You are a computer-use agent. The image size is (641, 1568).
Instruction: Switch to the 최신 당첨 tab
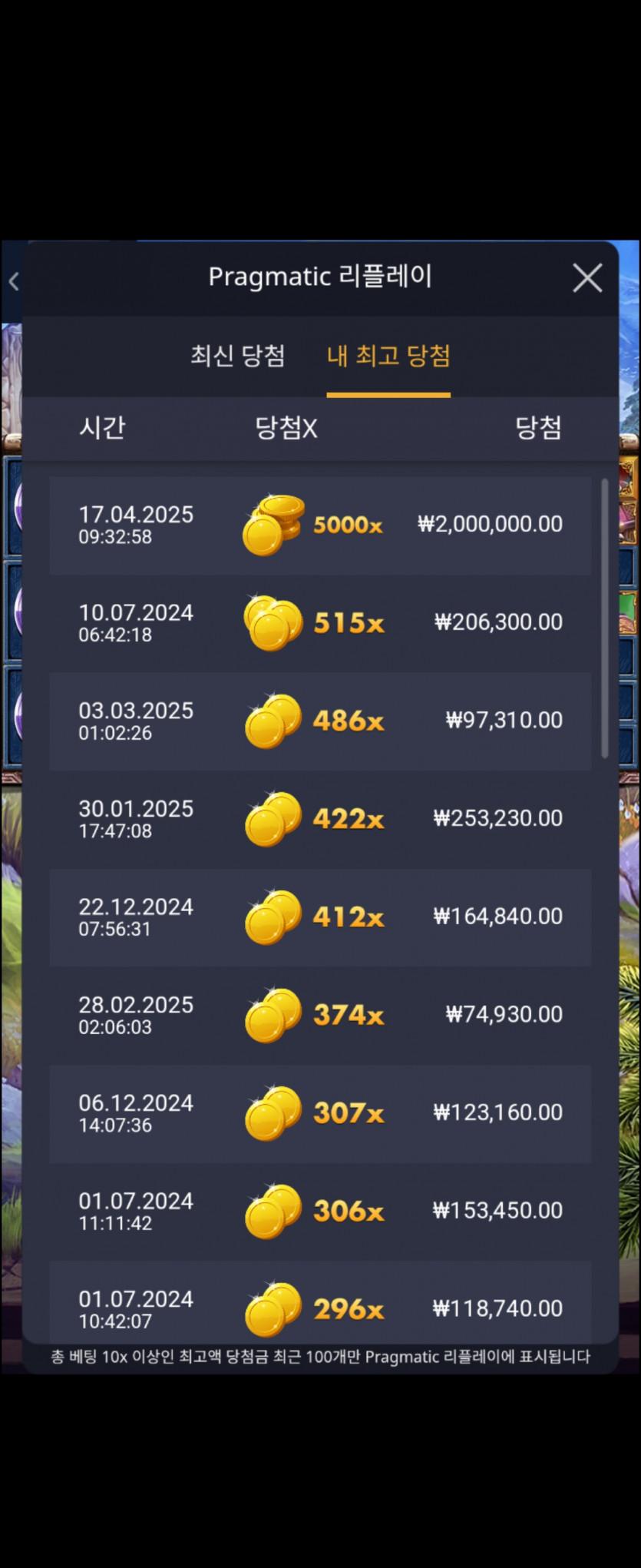(x=237, y=356)
